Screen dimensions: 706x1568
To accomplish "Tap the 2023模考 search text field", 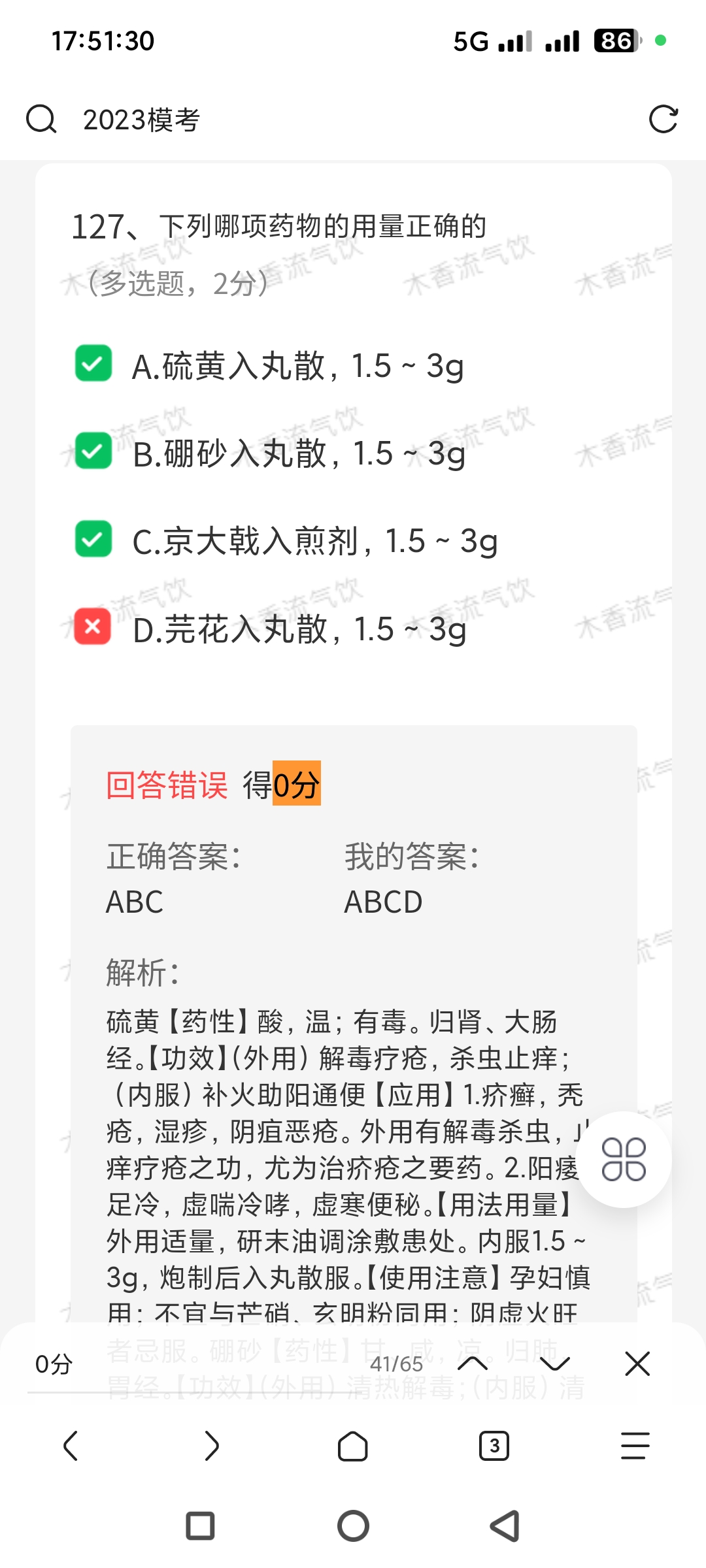I will [x=327, y=120].
